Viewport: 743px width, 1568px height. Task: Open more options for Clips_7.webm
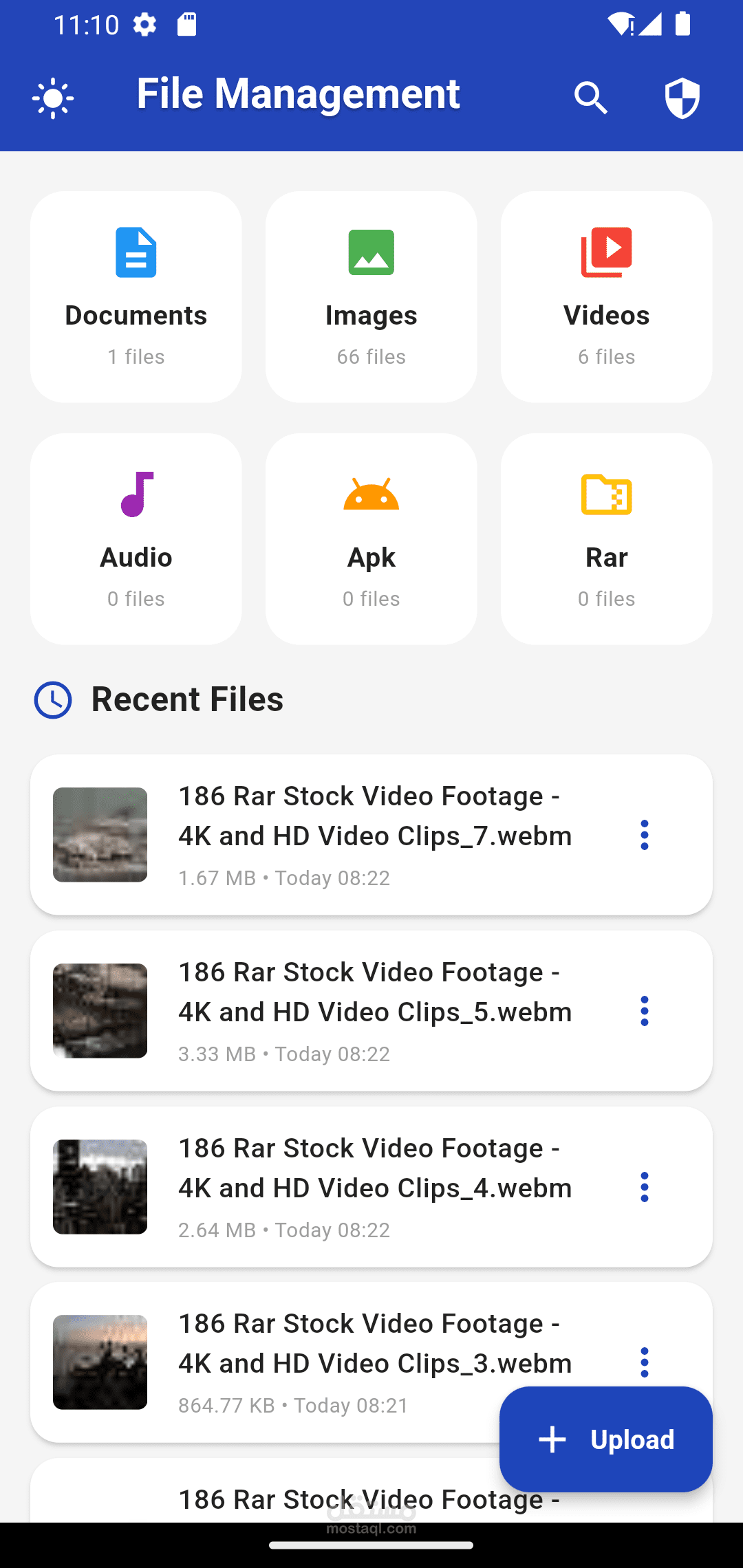pos(645,835)
